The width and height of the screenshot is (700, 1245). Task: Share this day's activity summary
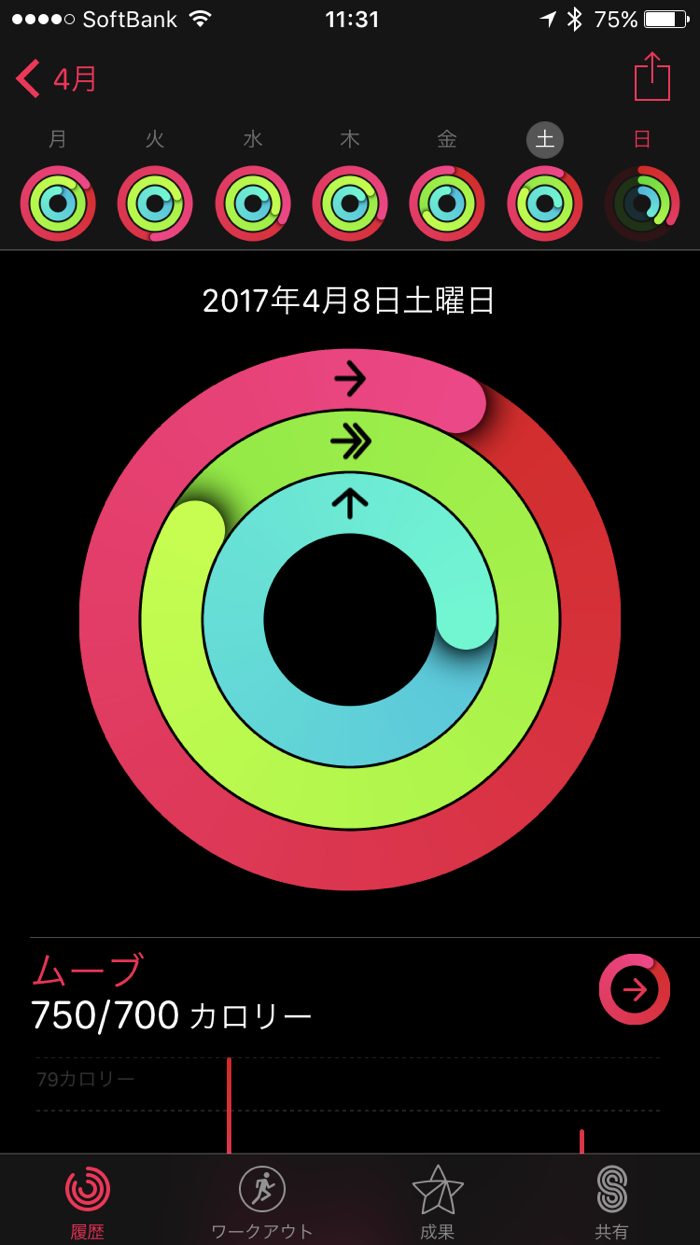(x=652, y=77)
